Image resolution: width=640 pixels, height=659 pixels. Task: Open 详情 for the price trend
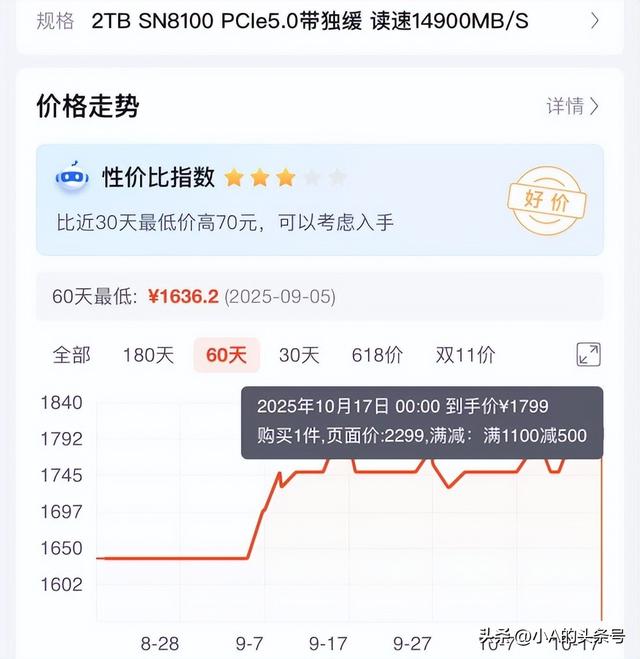572,106
